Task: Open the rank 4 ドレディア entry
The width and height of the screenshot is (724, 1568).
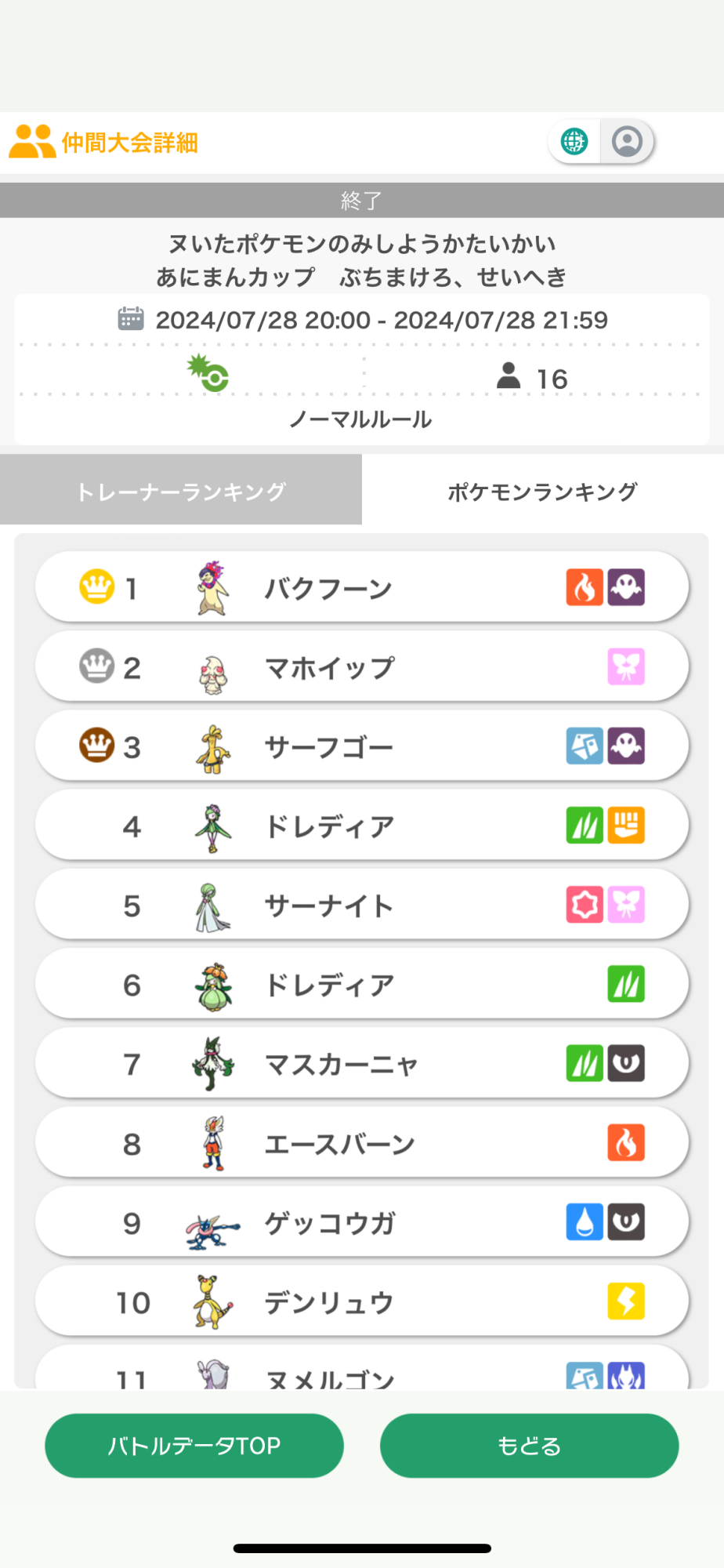Action: pyautogui.click(x=361, y=826)
